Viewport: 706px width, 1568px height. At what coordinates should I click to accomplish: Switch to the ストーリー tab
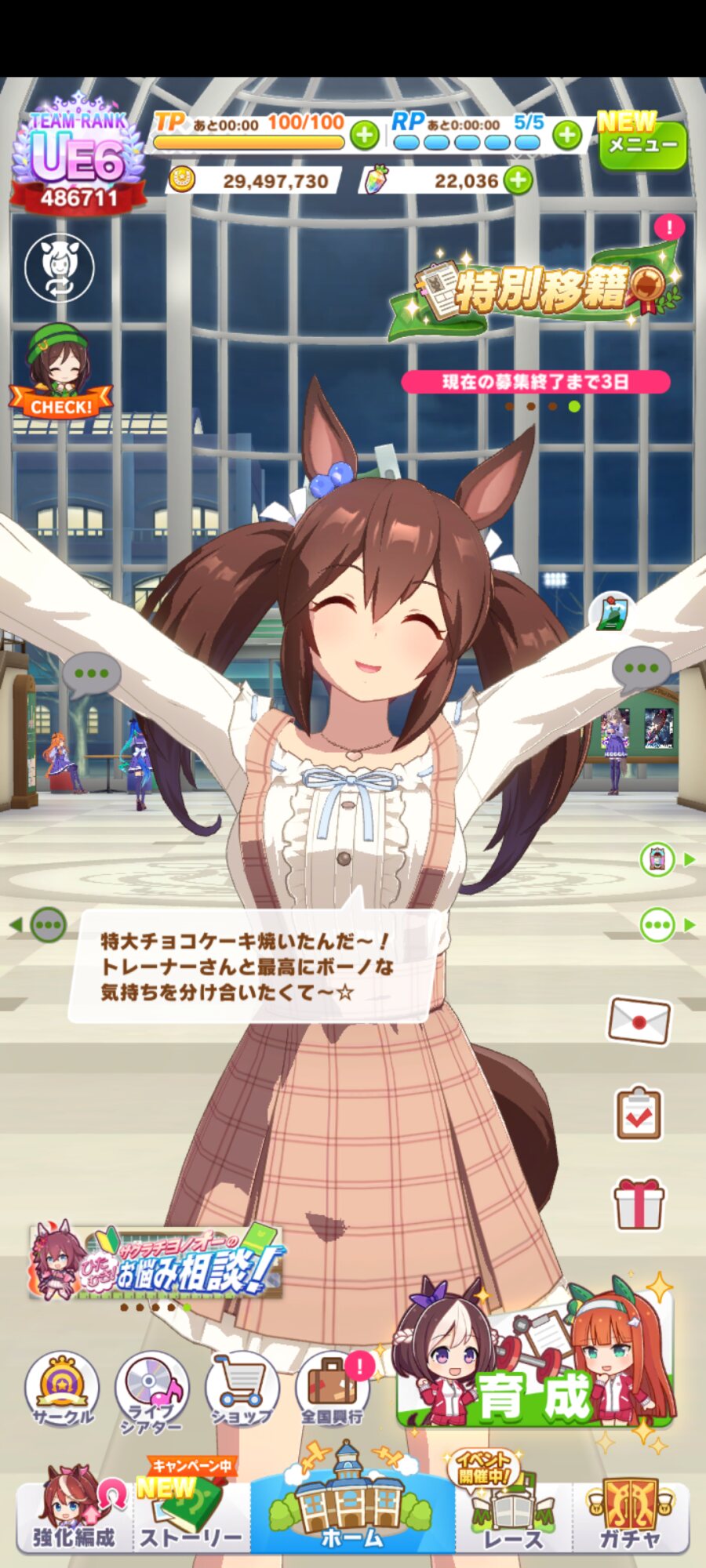(191, 1519)
